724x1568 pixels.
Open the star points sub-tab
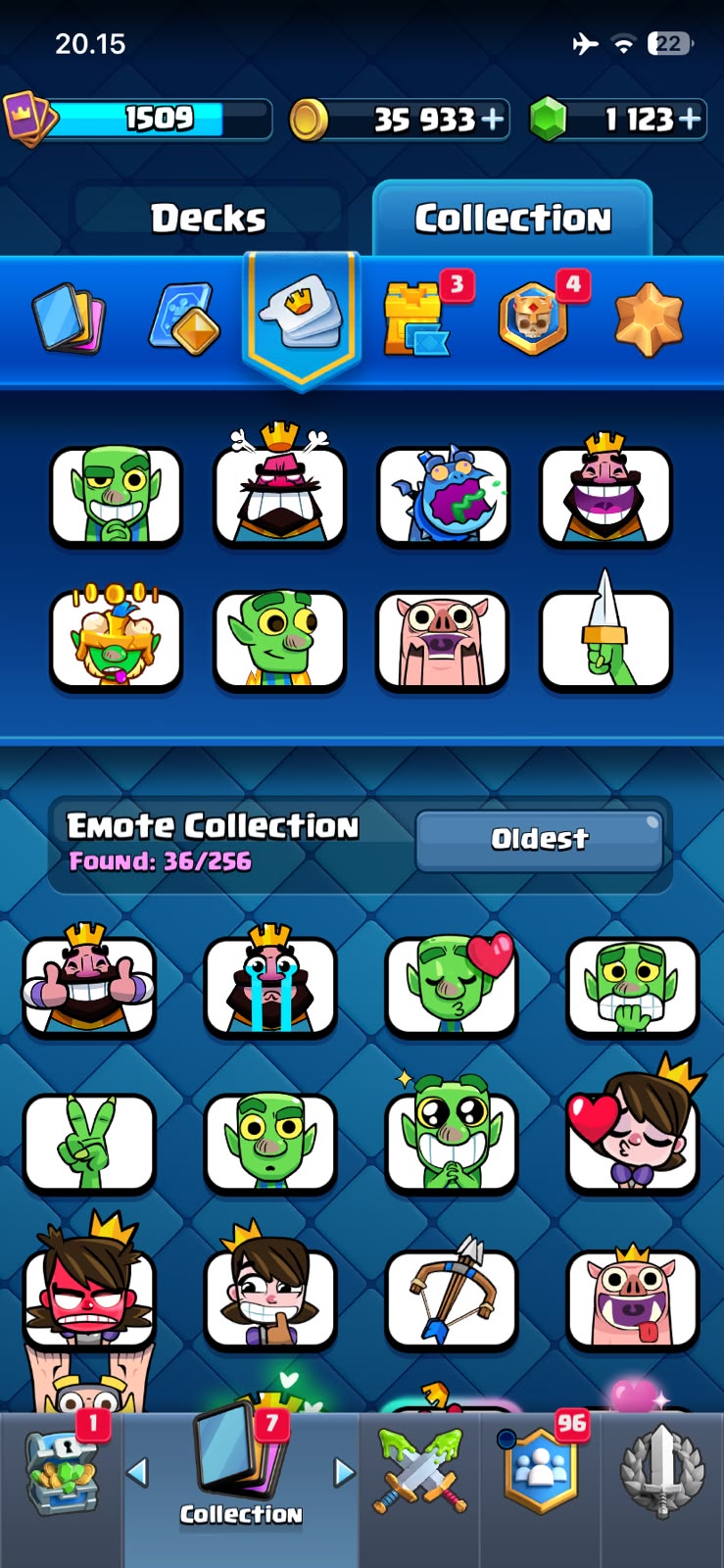[649, 318]
